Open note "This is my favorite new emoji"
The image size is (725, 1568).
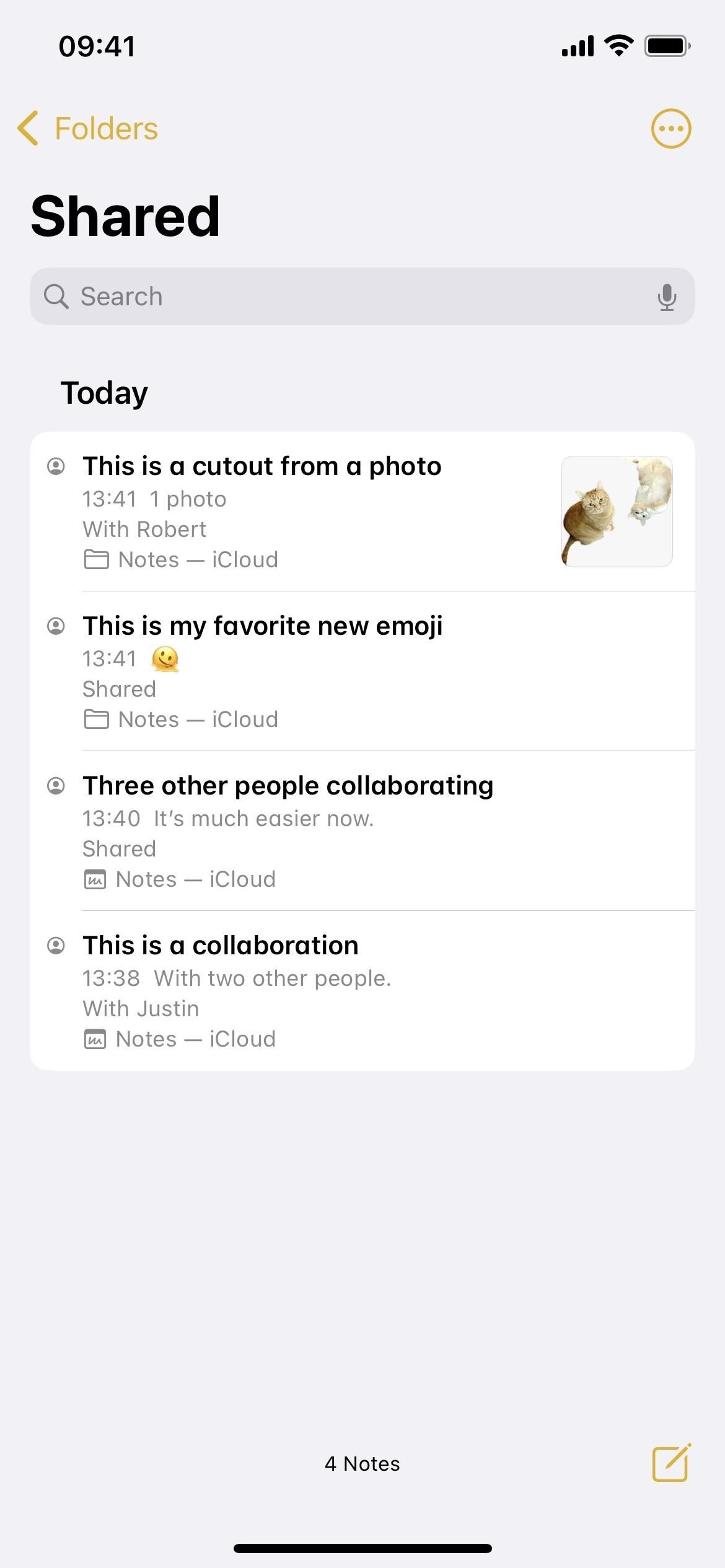pos(362,671)
